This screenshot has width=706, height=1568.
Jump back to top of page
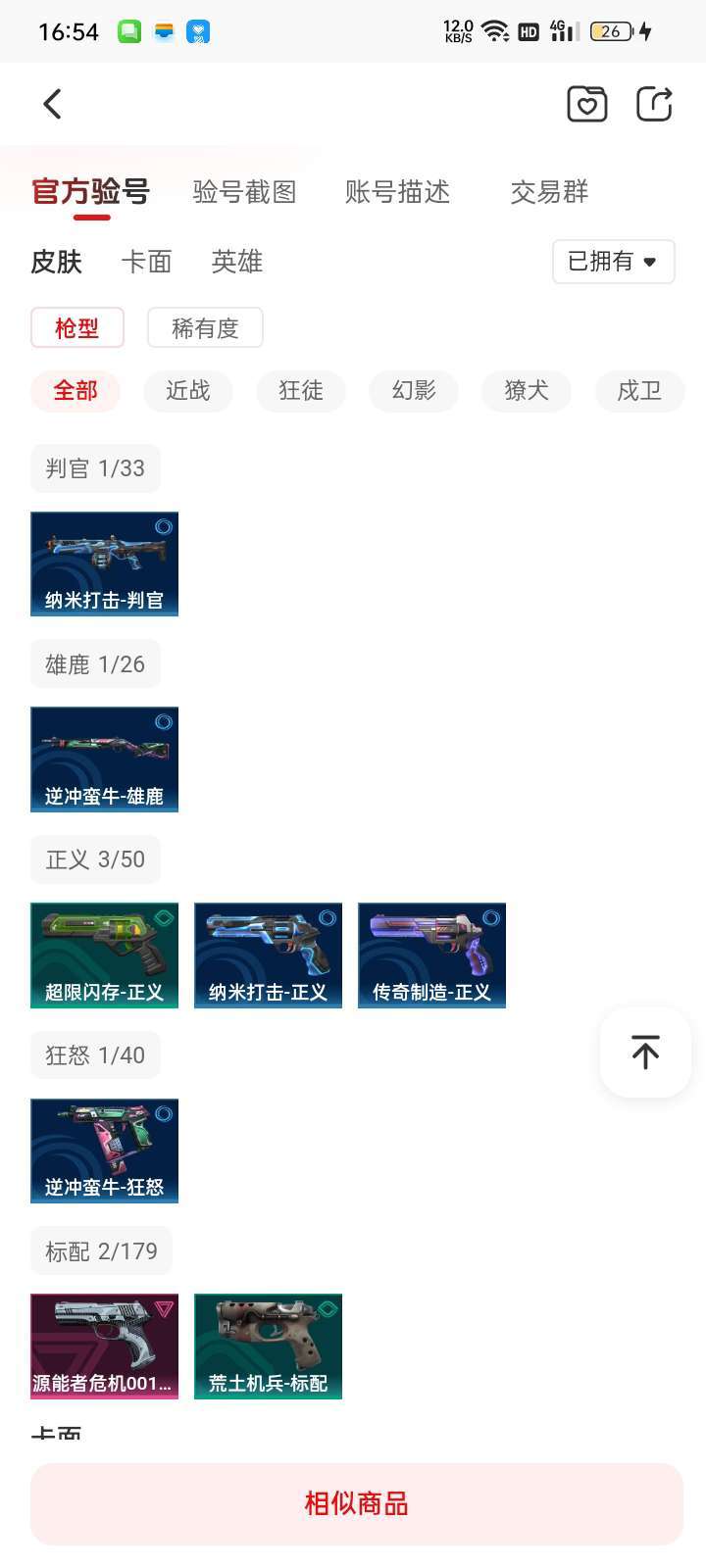click(645, 1053)
